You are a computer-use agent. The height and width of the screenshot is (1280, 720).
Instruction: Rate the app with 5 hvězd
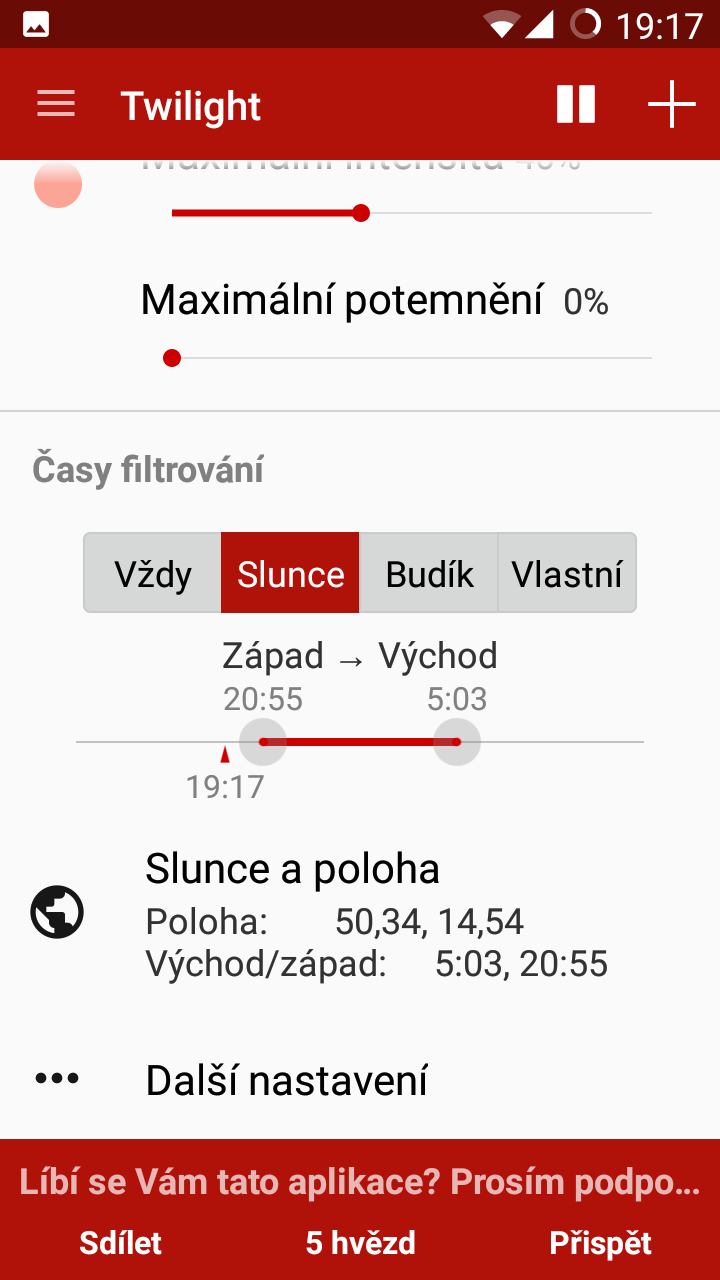click(360, 1243)
